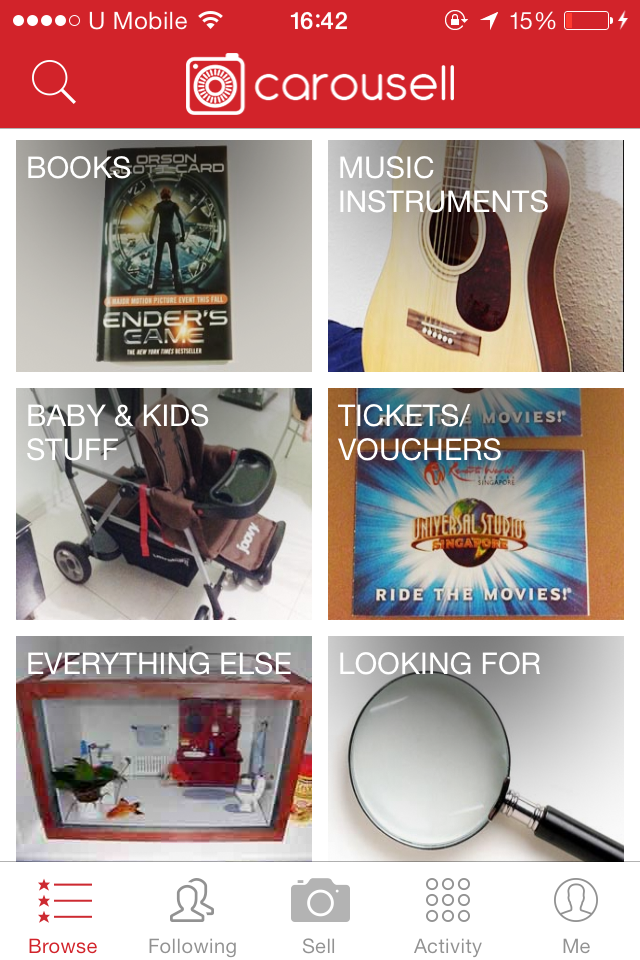640x960 pixels.
Task: Select the Looking For category
Action: [x=476, y=749]
